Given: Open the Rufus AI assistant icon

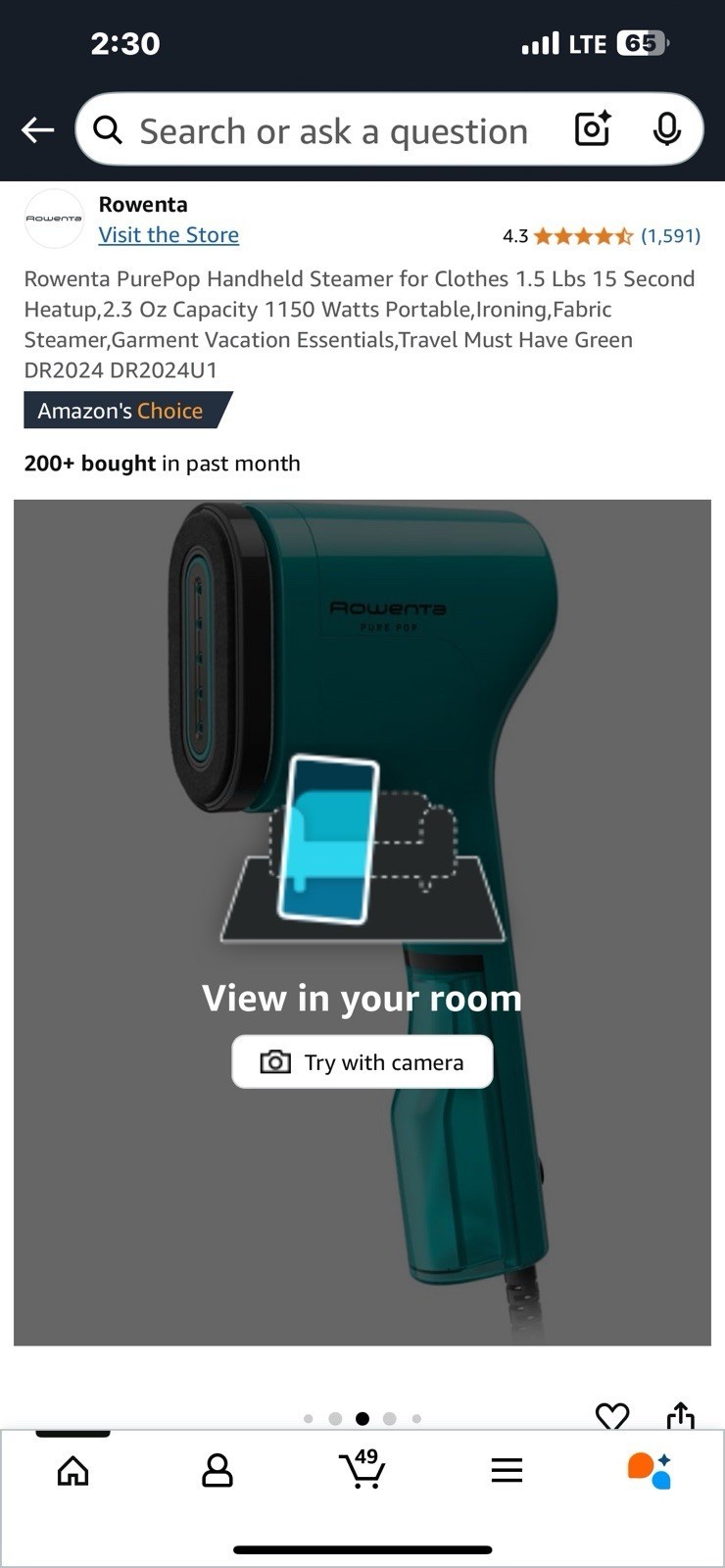Looking at the screenshot, I should (x=650, y=1470).
